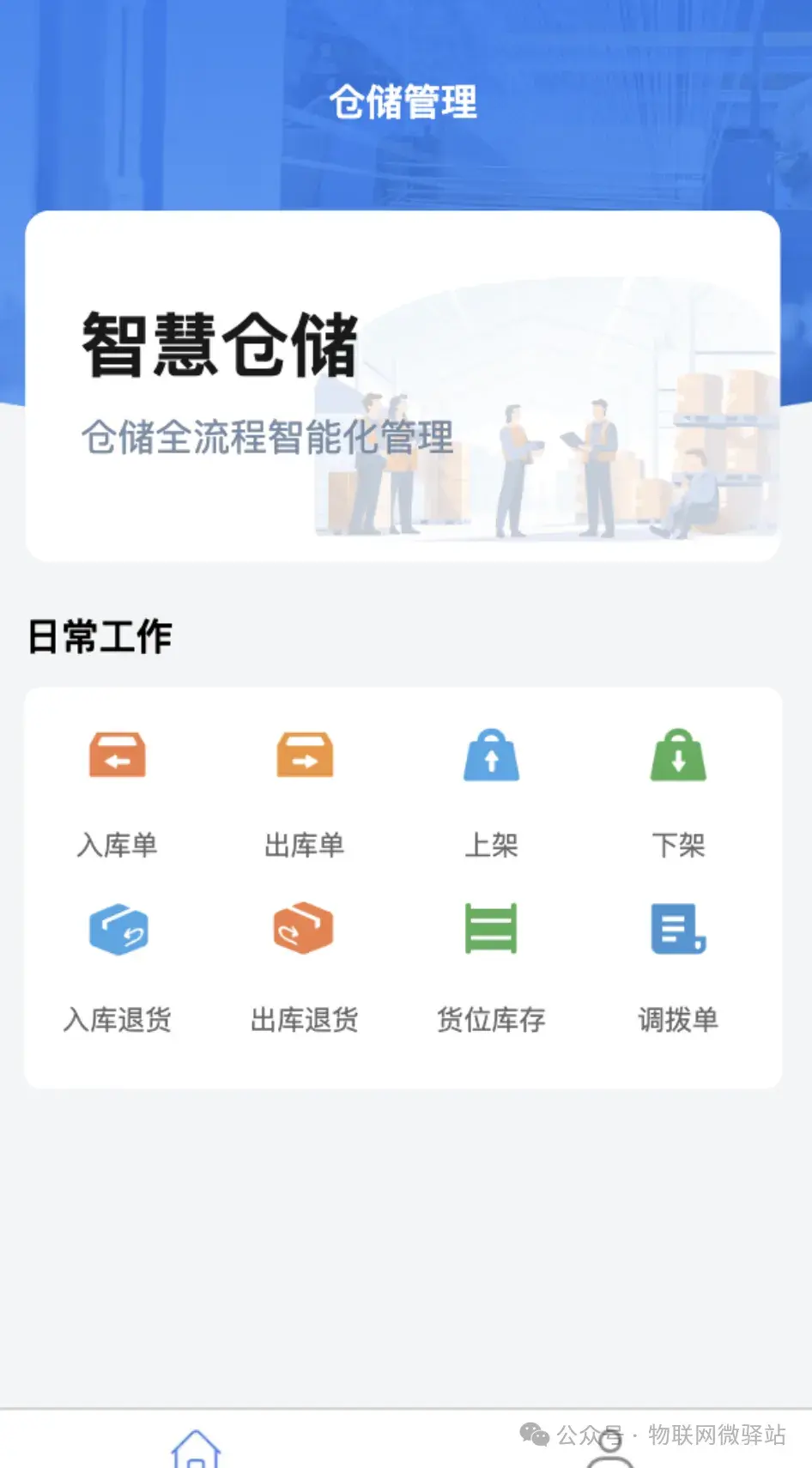
Task: Open the 出库退货 outbound return icon
Action: 304,930
